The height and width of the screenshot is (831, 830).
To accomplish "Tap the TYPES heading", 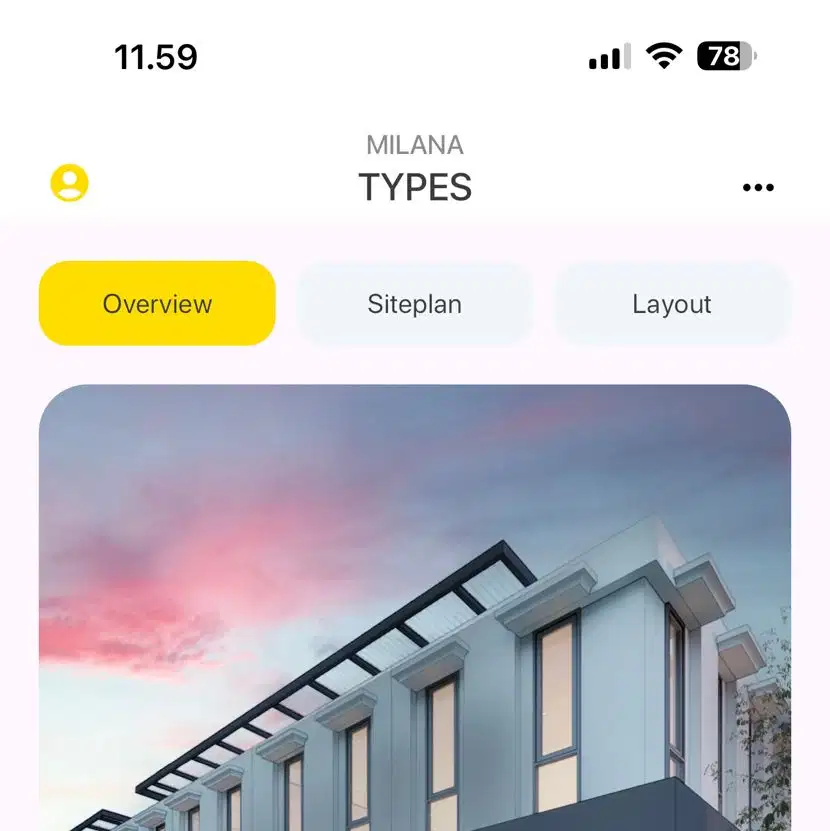I will (414, 188).
